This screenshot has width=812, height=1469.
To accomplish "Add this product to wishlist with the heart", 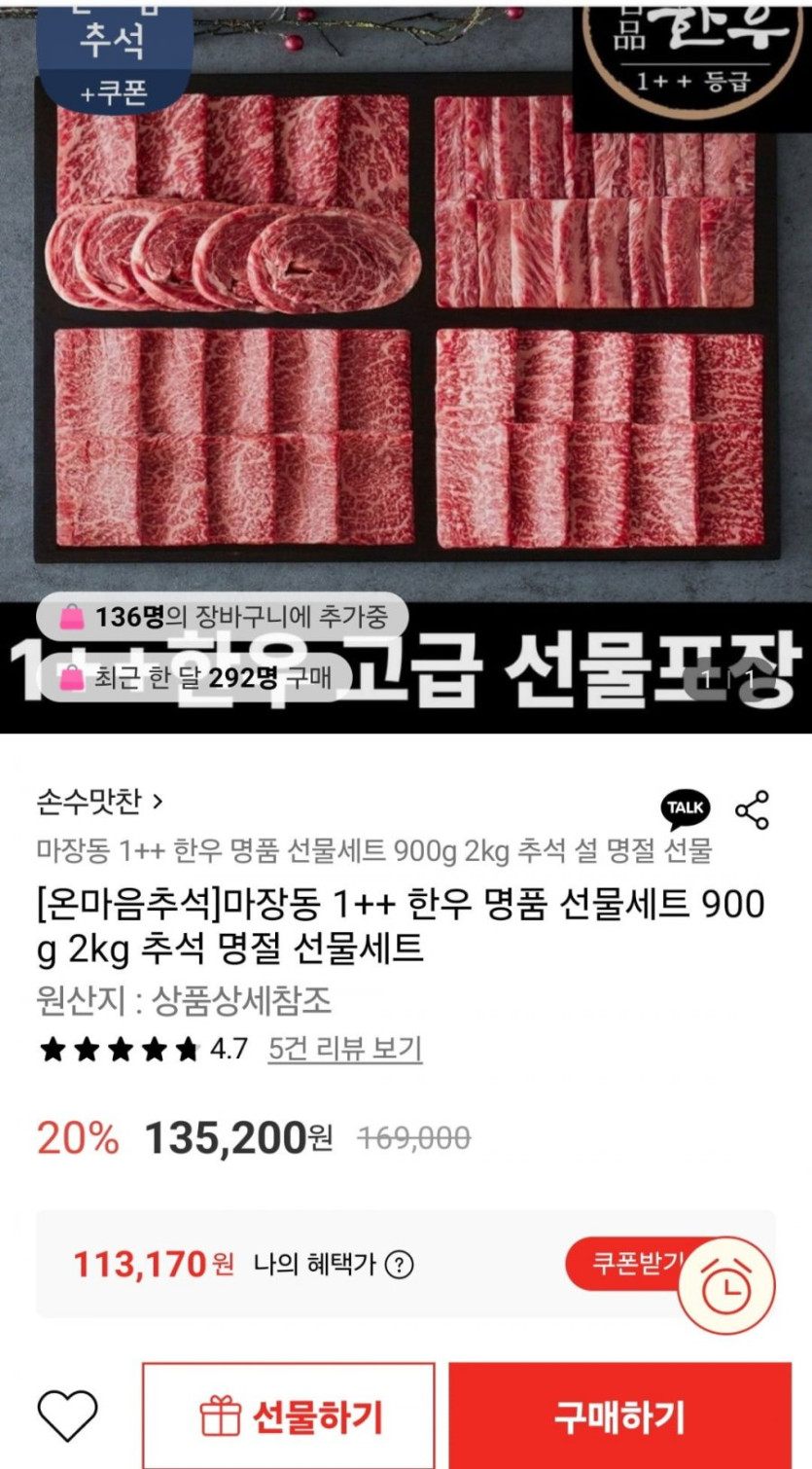I will 67,1415.
